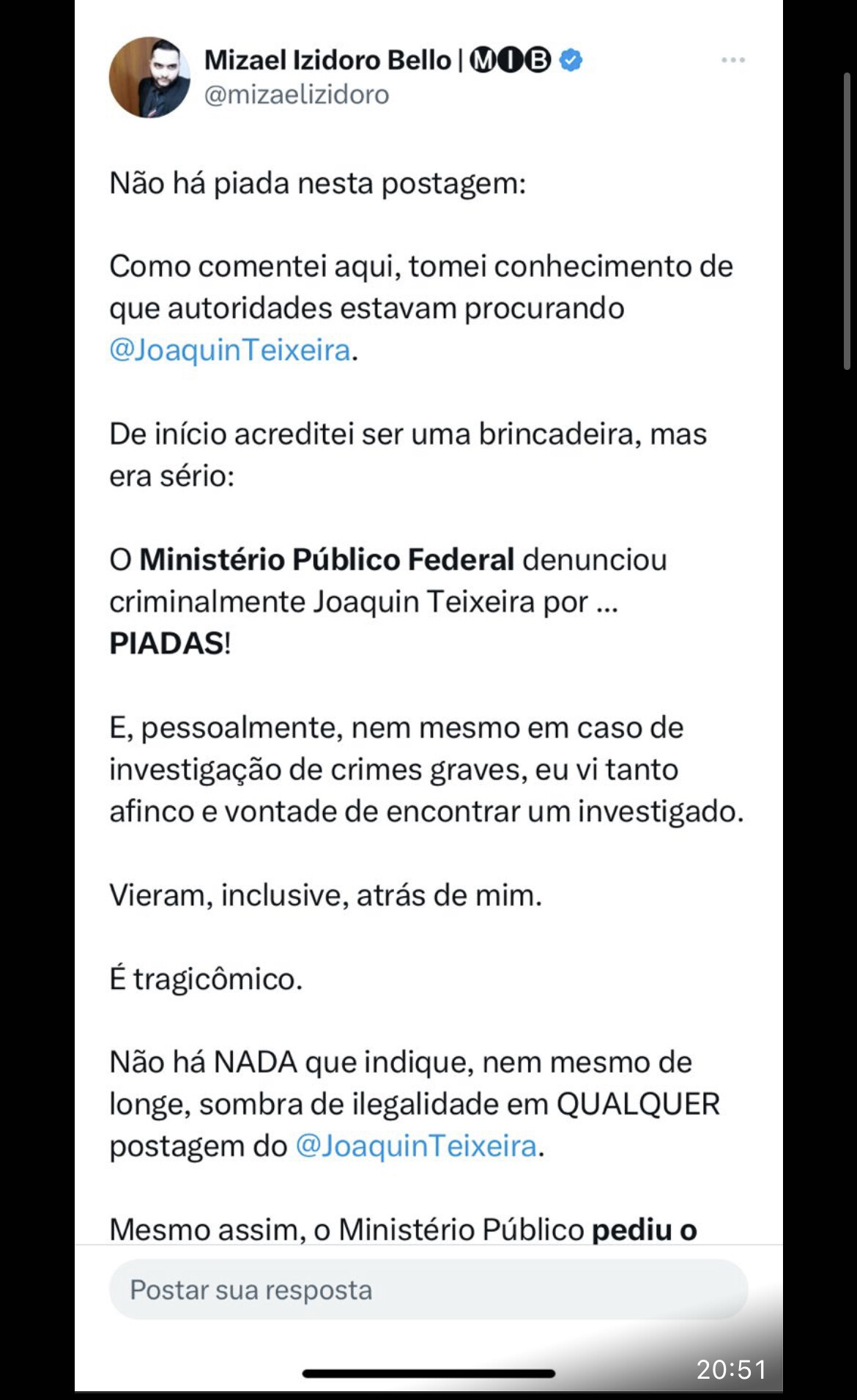The width and height of the screenshot is (857, 1400).
Task: Open @JoaquinTeixeira mention after "estavam procurando"
Action: point(230,349)
